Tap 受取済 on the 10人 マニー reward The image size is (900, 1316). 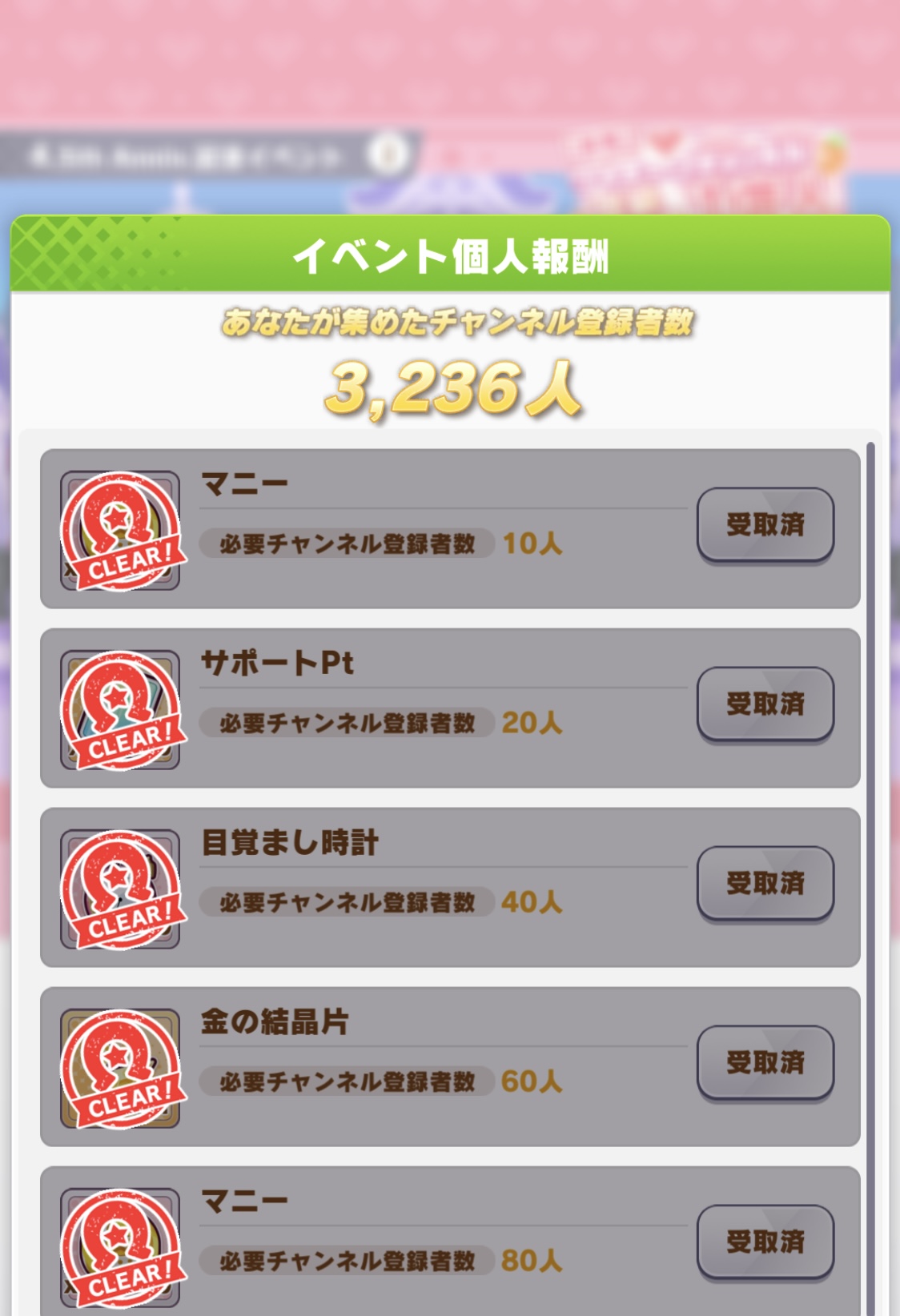[765, 524]
